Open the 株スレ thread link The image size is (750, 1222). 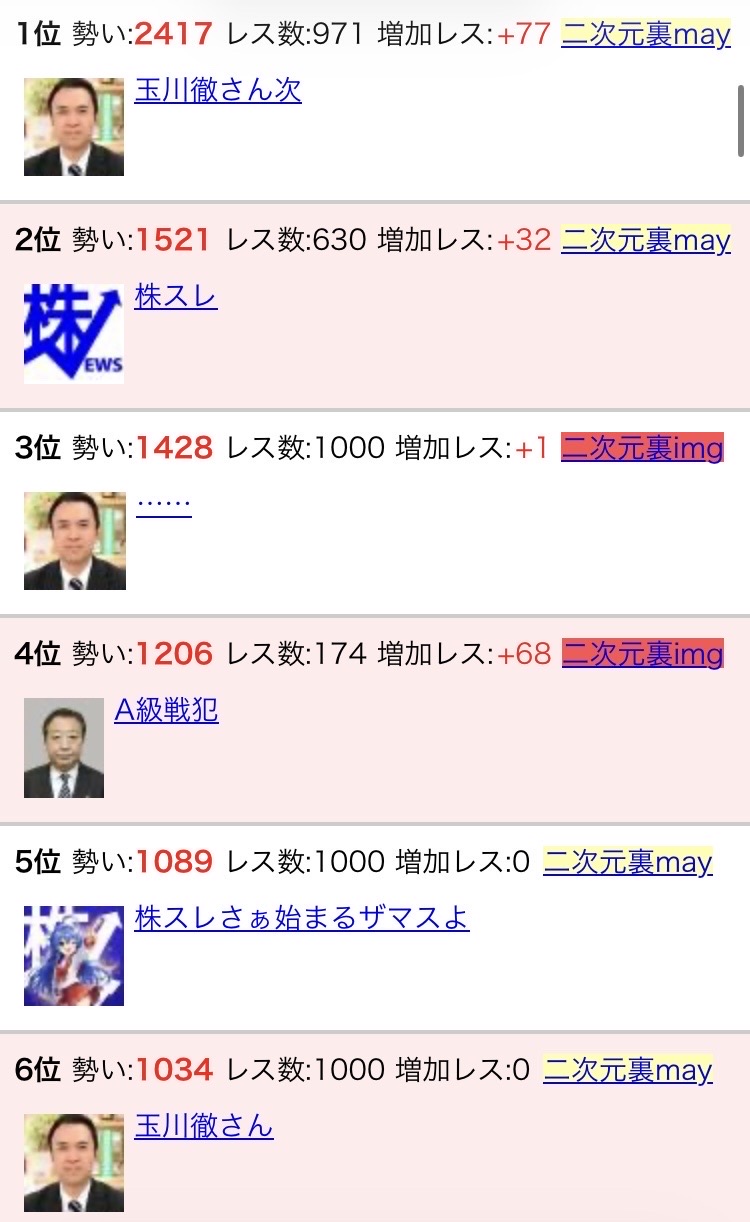click(x=176, y=297)
